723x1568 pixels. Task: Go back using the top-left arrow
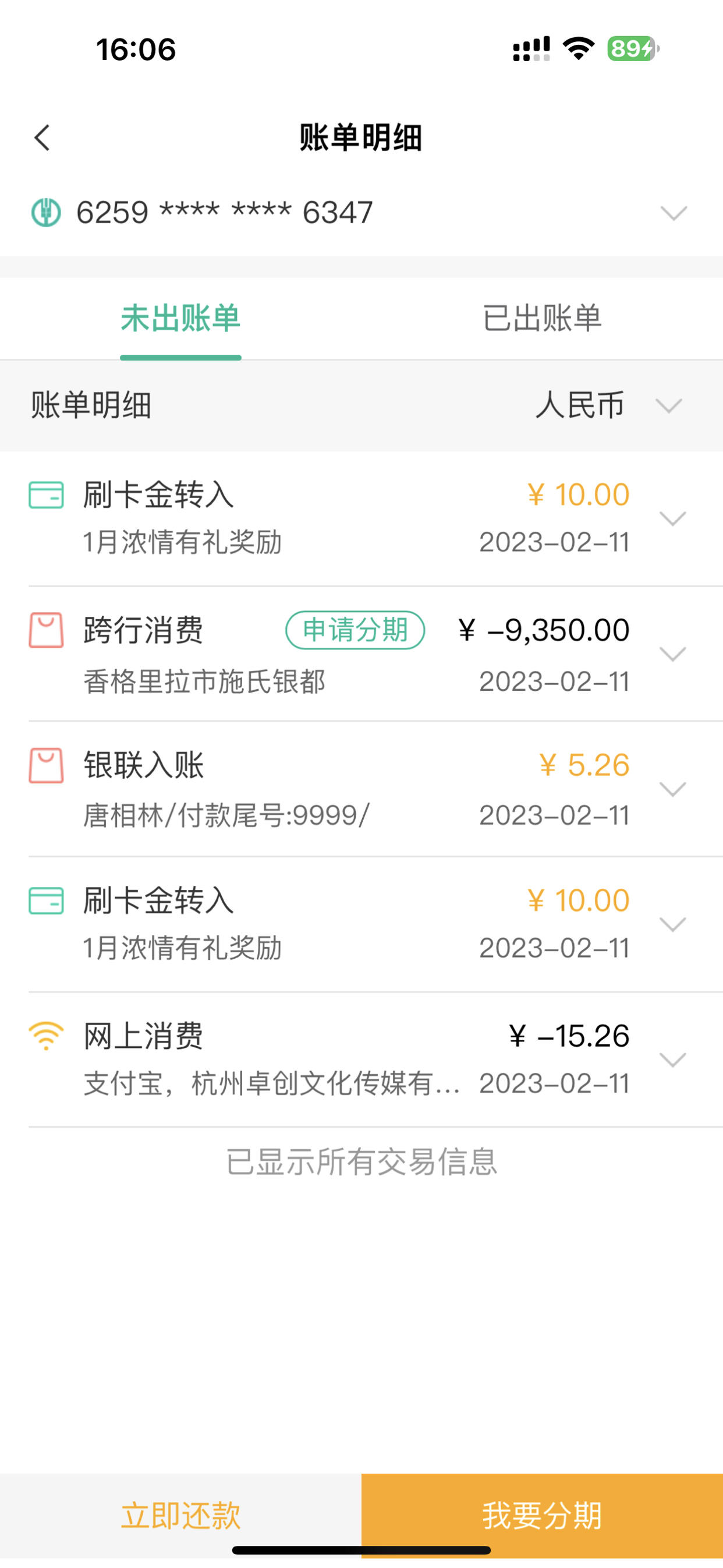[42, 137]
